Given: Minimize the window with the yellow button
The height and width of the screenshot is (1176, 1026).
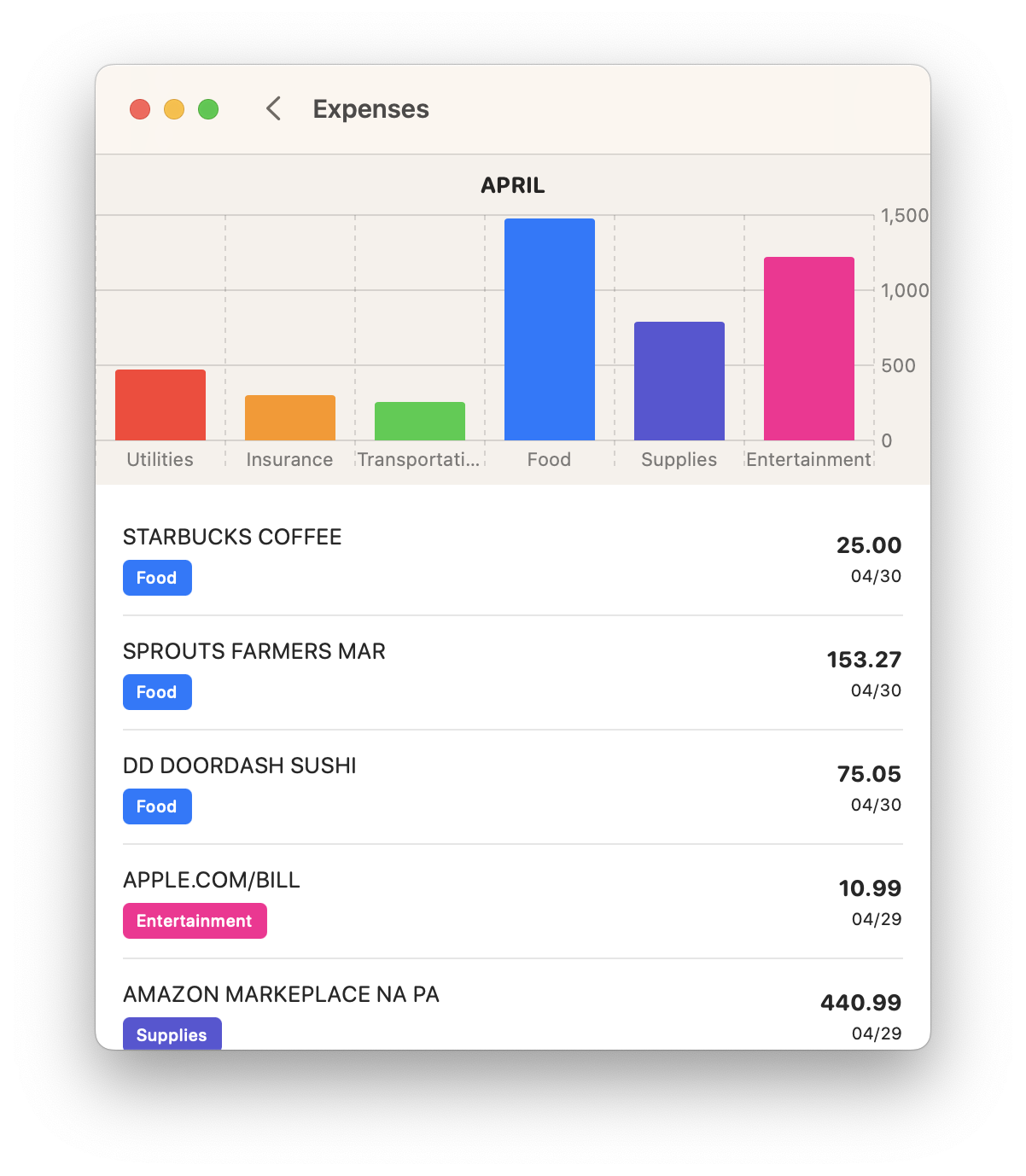Looking at the screenshot, I should [x=174, y=109].
